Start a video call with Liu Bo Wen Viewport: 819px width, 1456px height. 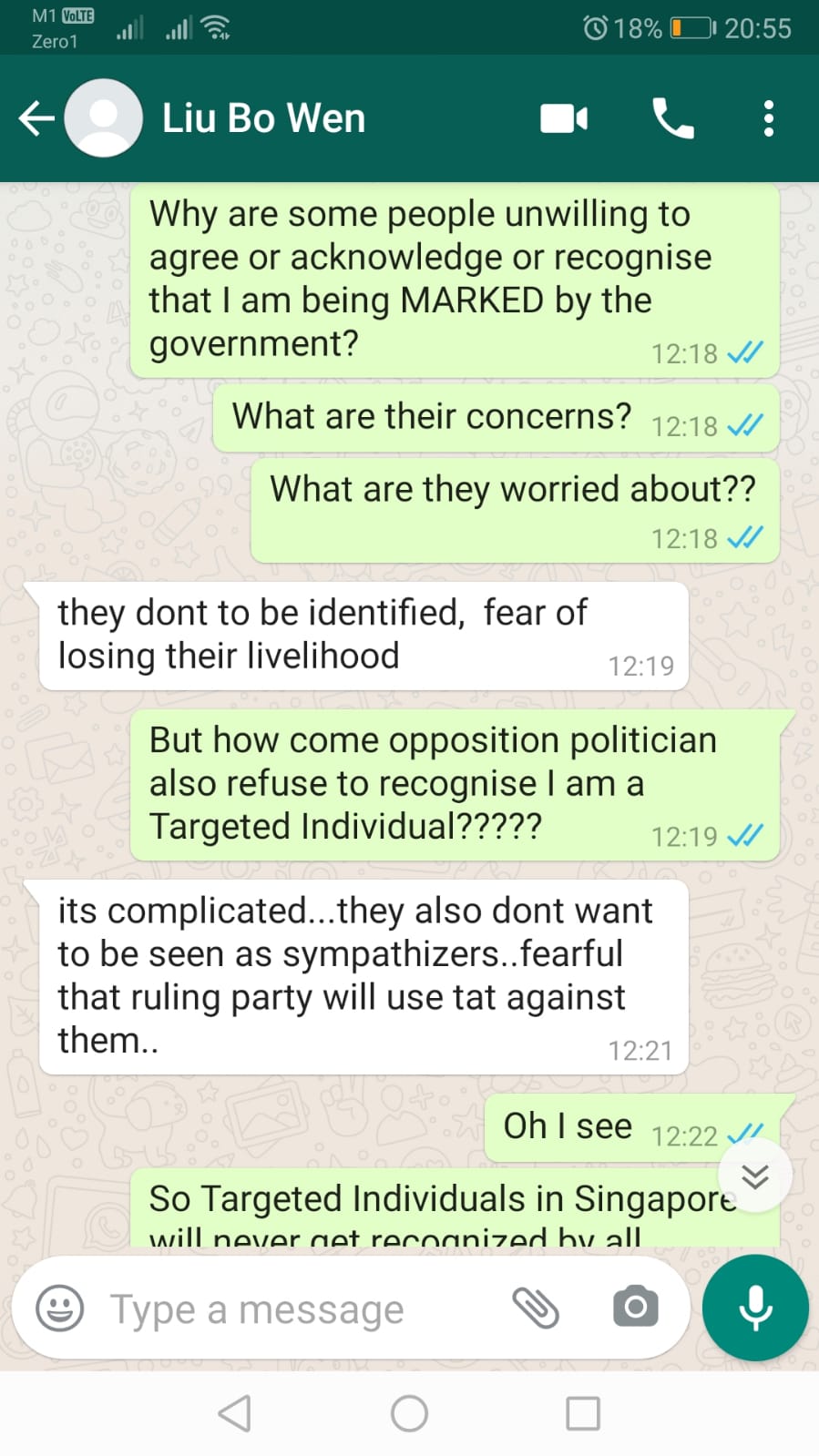pyautogui.click(x=564, y=118)
